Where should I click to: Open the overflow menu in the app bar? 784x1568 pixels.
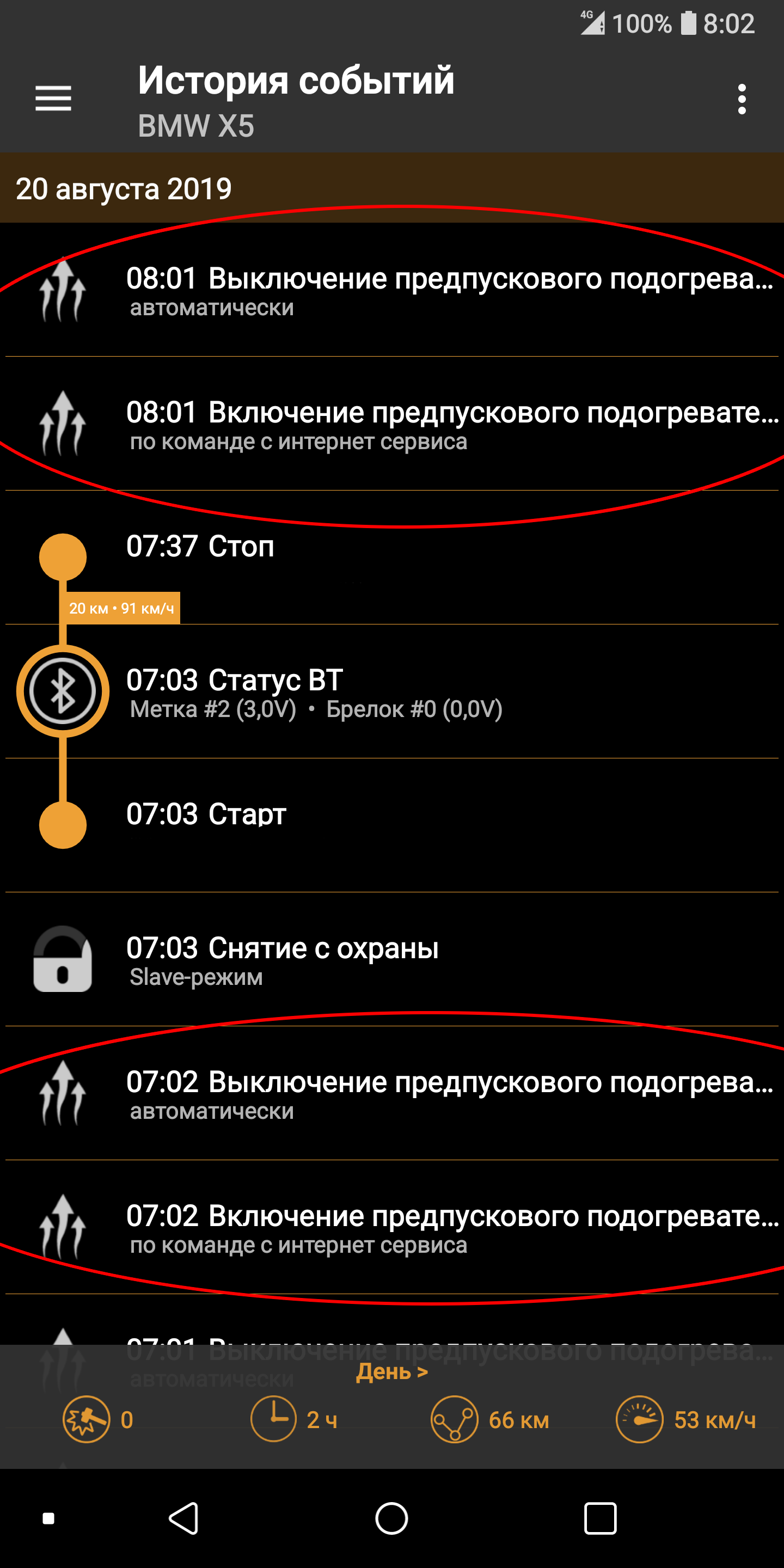(742, 99)
